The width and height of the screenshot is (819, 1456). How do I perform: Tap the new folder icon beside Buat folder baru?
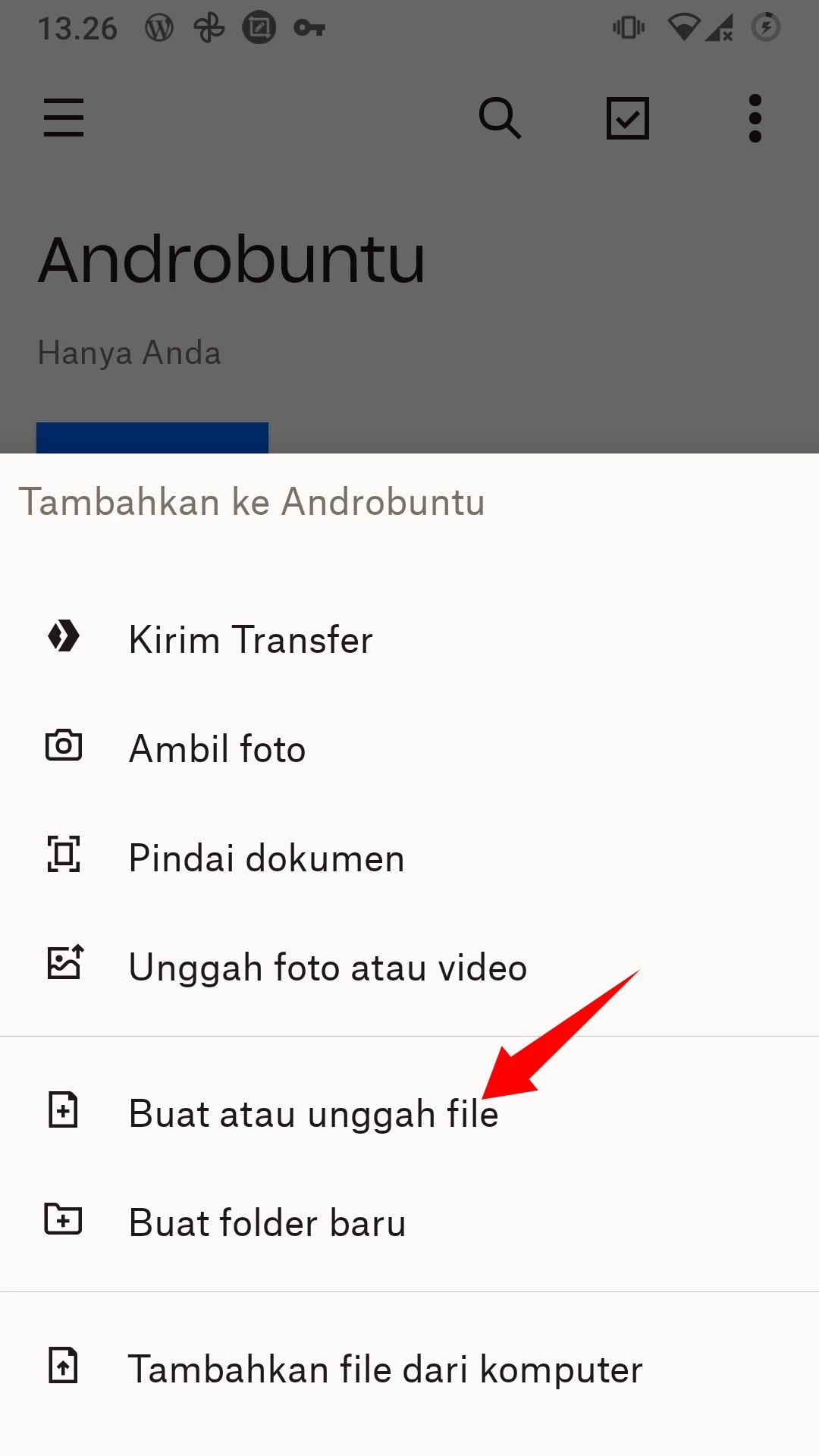(x=64, y=1221)
